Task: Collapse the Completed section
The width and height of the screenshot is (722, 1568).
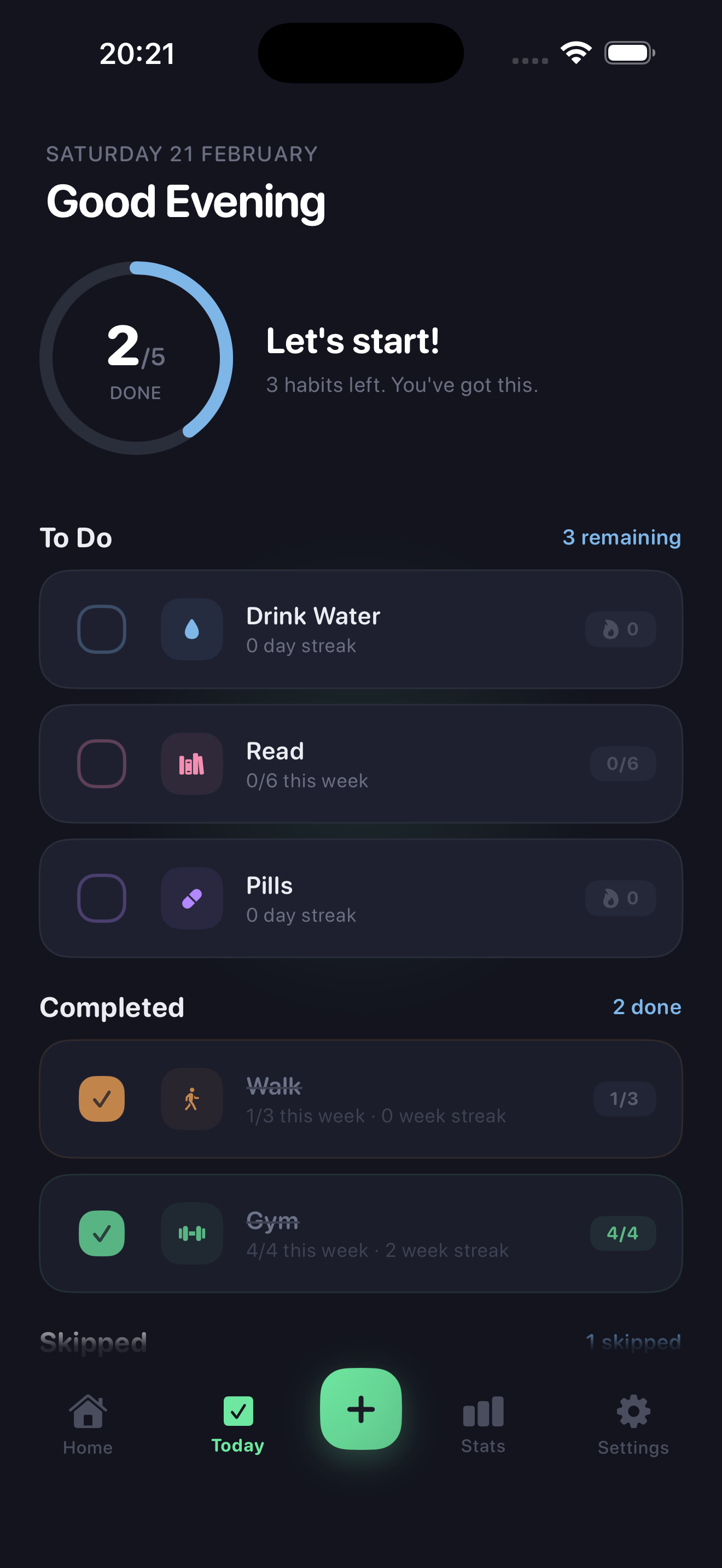Action: point(112,1007)
